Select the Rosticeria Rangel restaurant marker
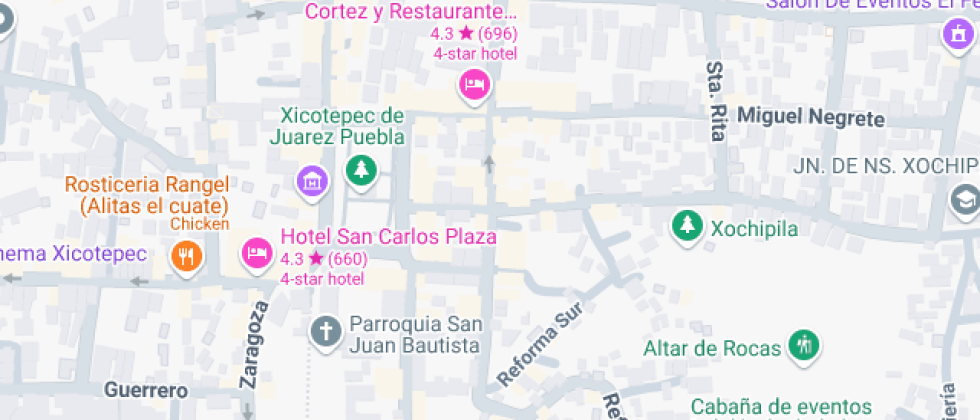The image size is (980, 420). pos(186,256)
